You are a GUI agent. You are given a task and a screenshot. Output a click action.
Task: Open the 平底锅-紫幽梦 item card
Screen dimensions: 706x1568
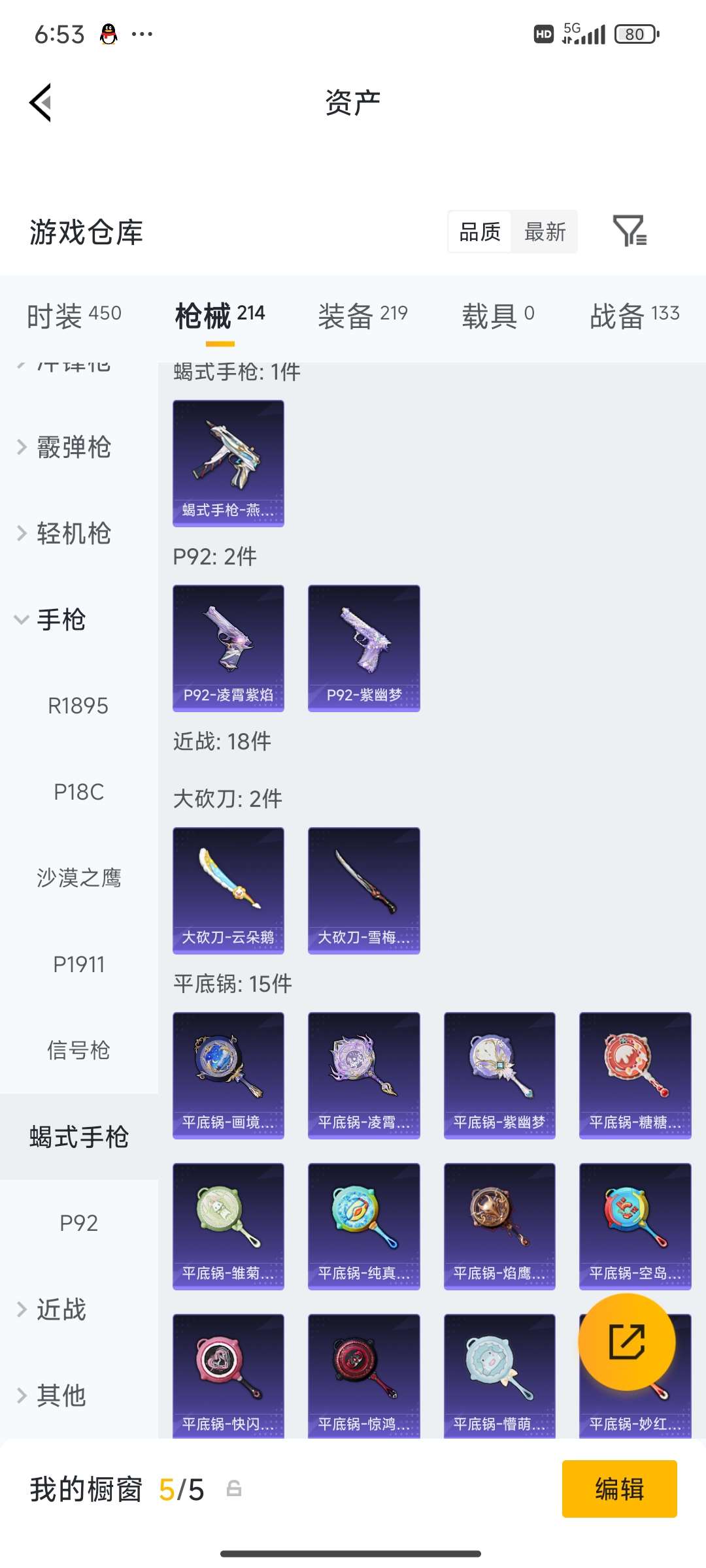(499, 1075)
